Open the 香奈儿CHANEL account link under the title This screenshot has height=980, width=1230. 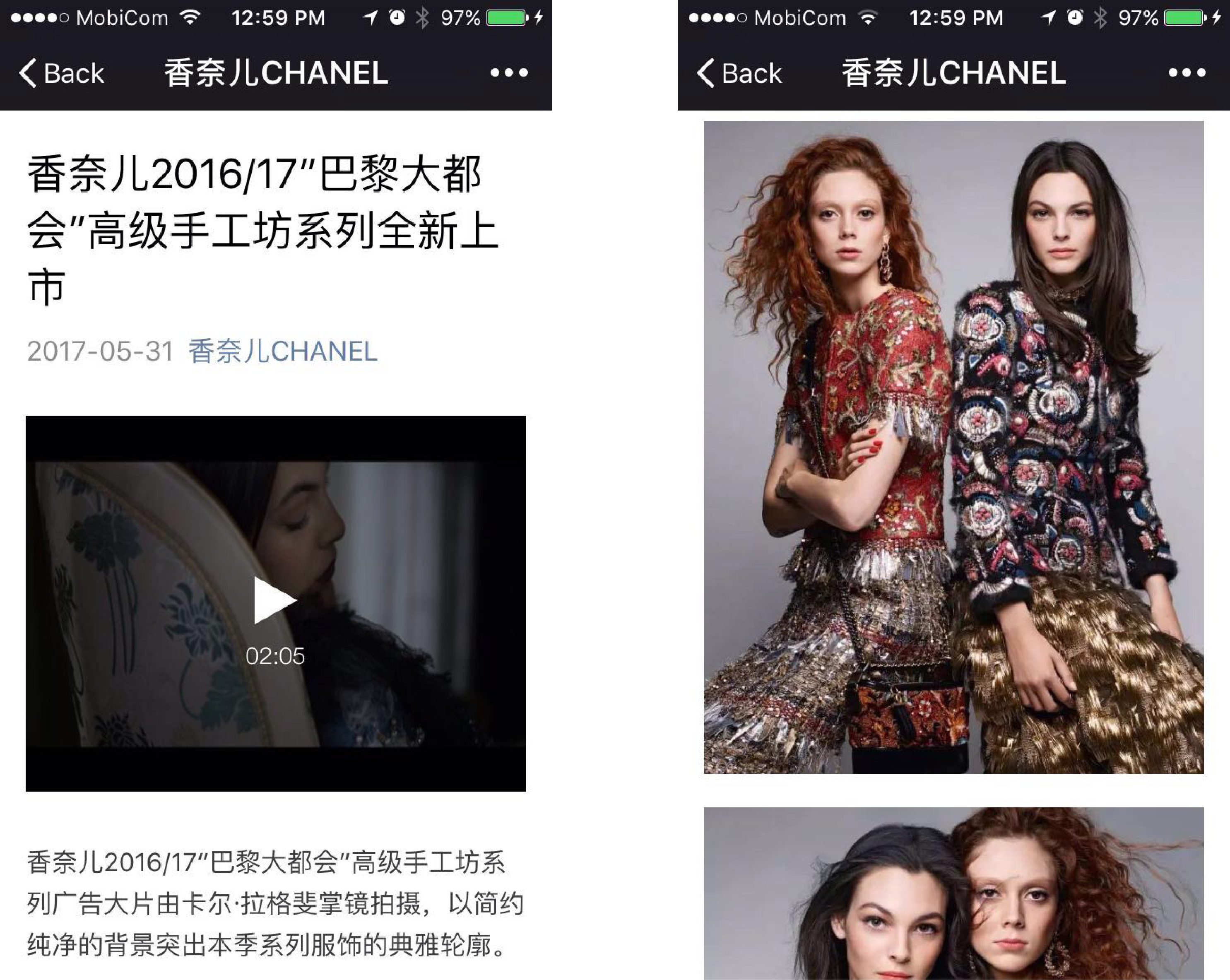tap(282, 352)
